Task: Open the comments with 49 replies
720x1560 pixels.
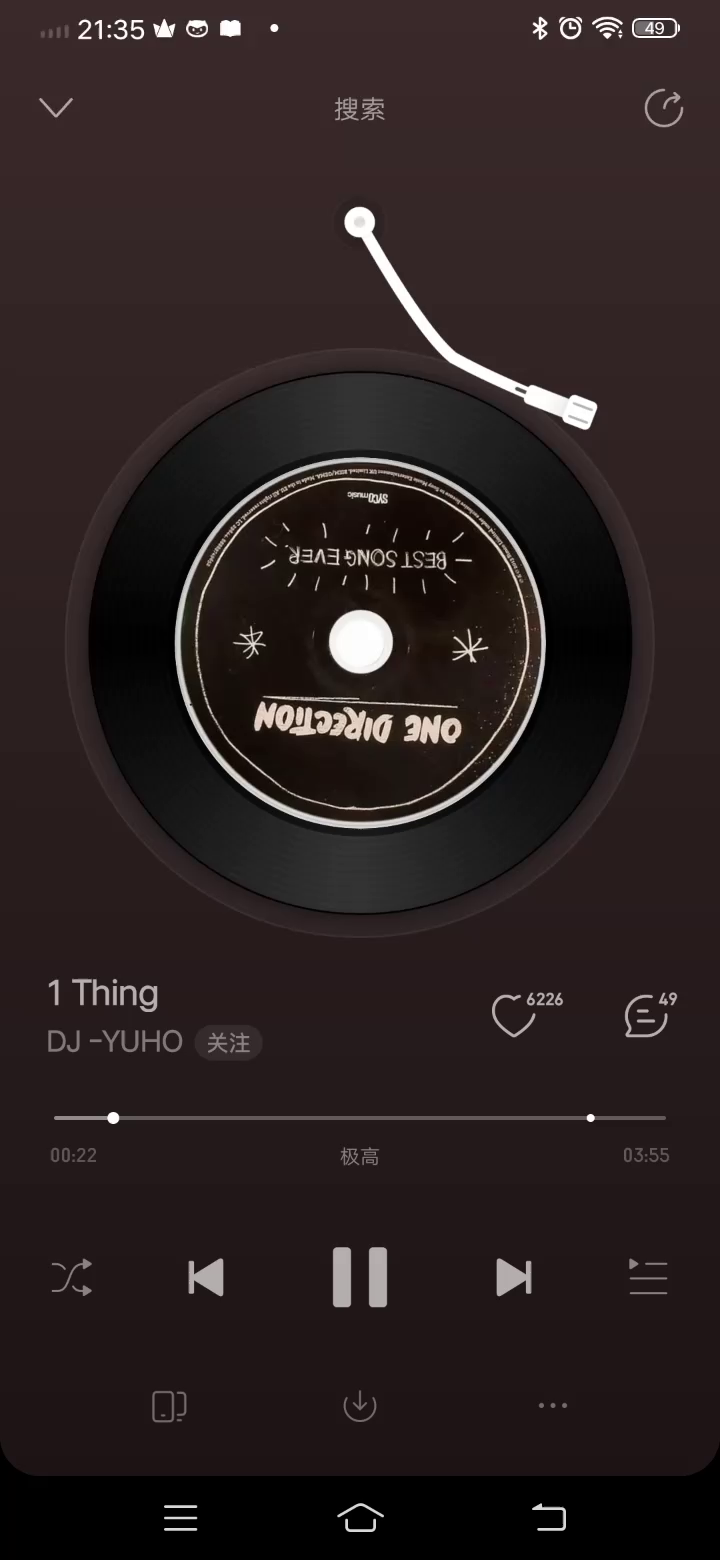Action: click(x=647, y=1016)
